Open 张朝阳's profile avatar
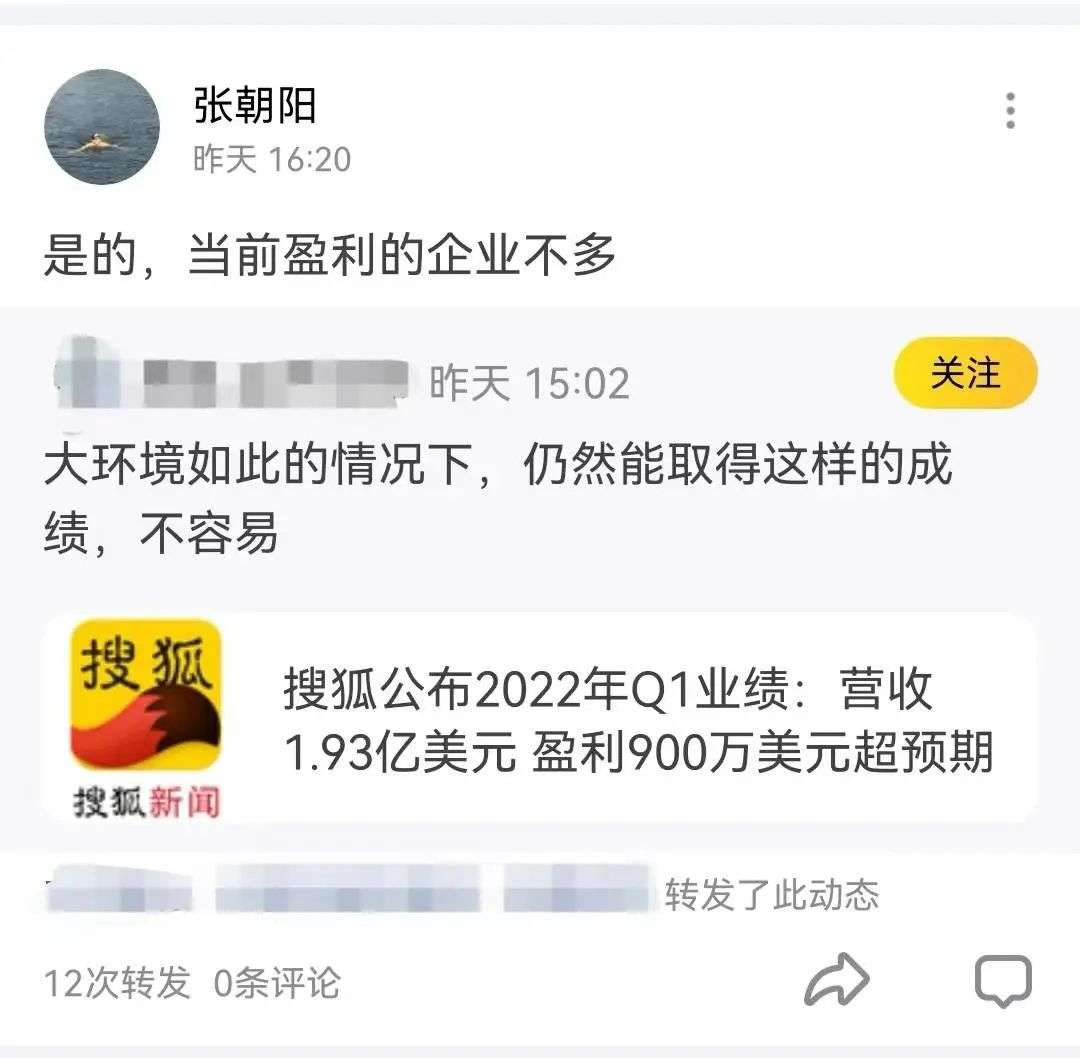This screenshot has width=1080, height=1058. pos(102,127)
